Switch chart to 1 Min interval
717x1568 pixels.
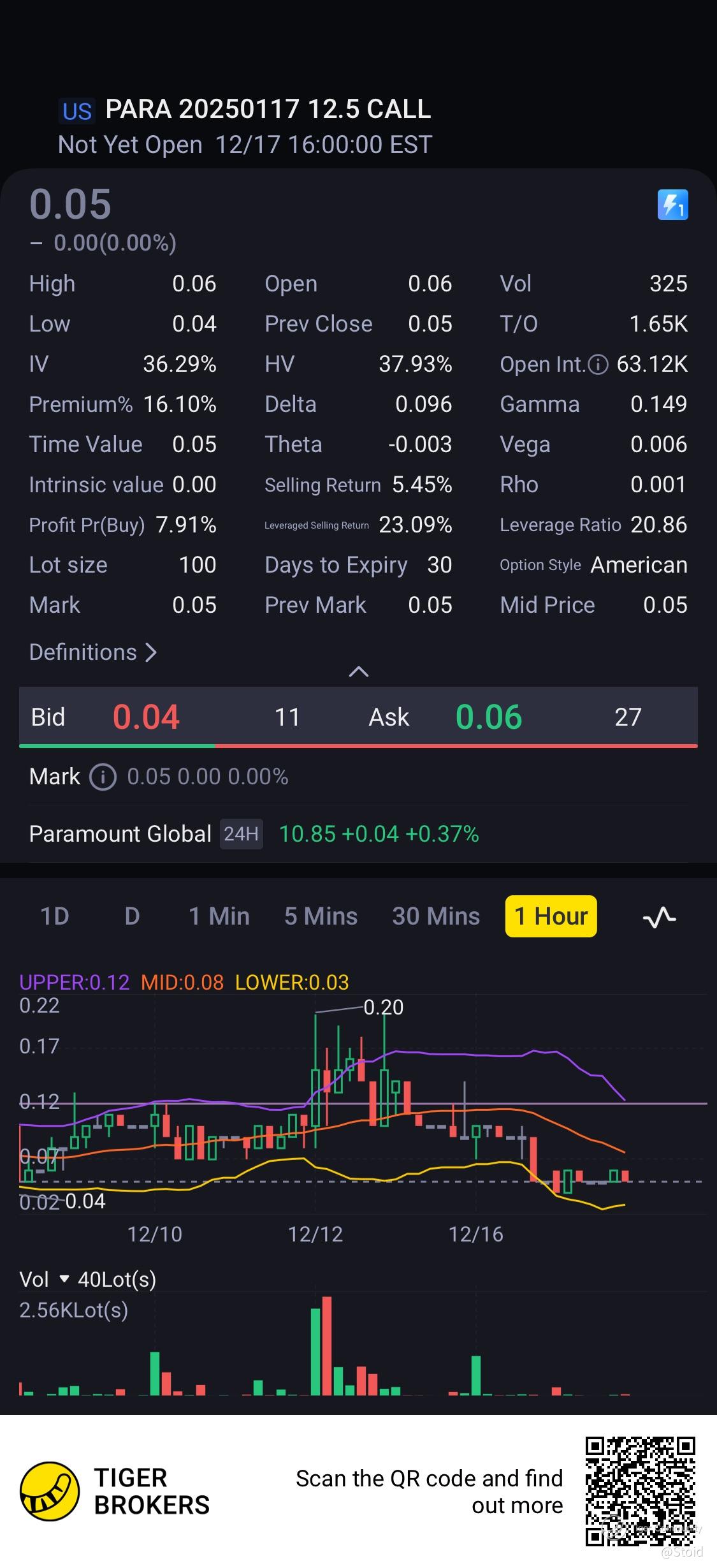click(219, 916)
